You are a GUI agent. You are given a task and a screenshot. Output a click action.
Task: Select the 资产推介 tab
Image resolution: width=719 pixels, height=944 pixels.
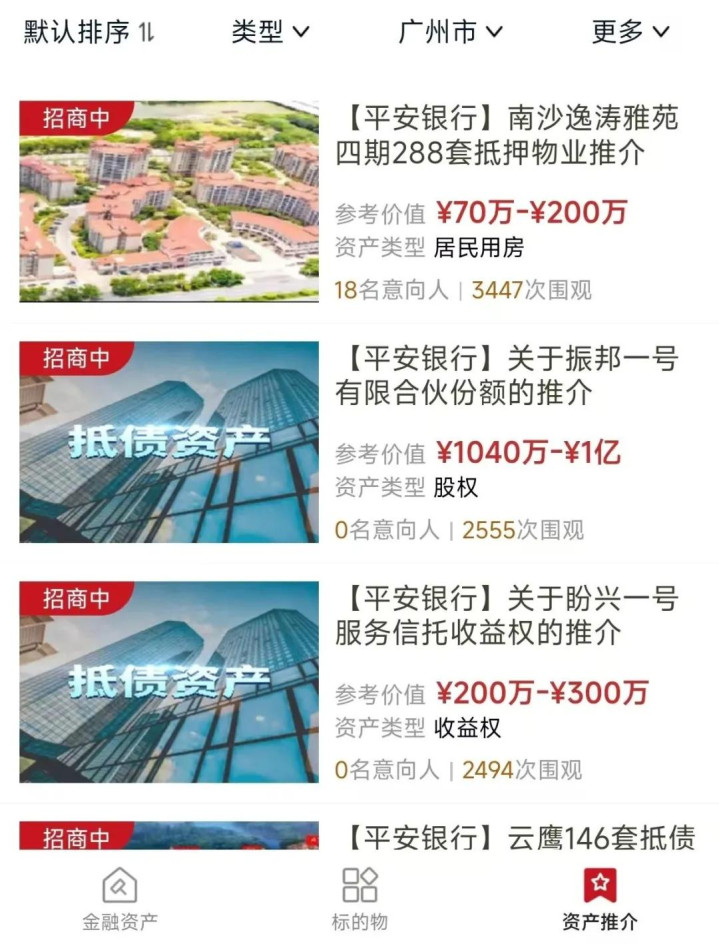(x=599, y=899)
